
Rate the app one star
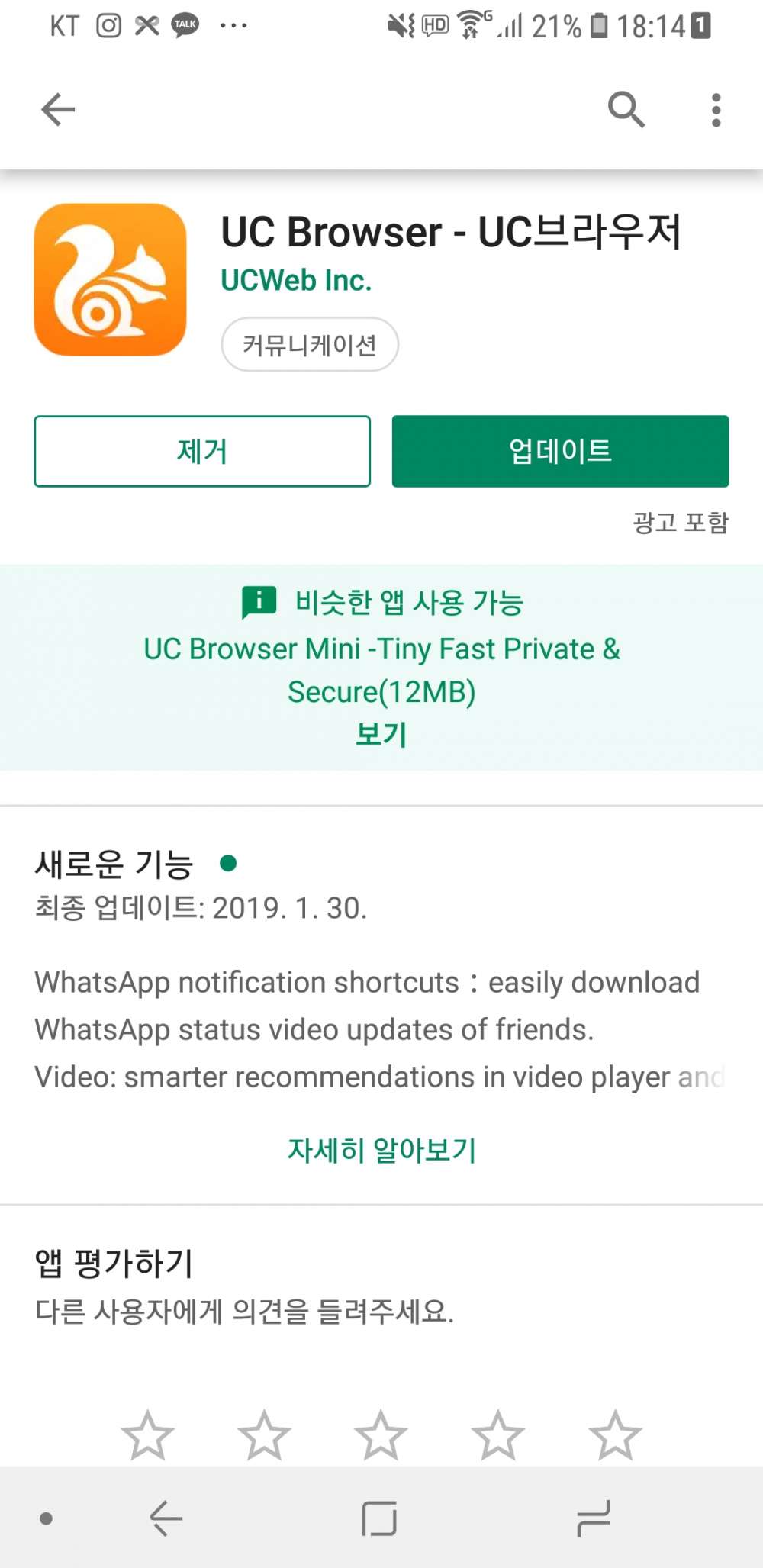(147, 1435)
